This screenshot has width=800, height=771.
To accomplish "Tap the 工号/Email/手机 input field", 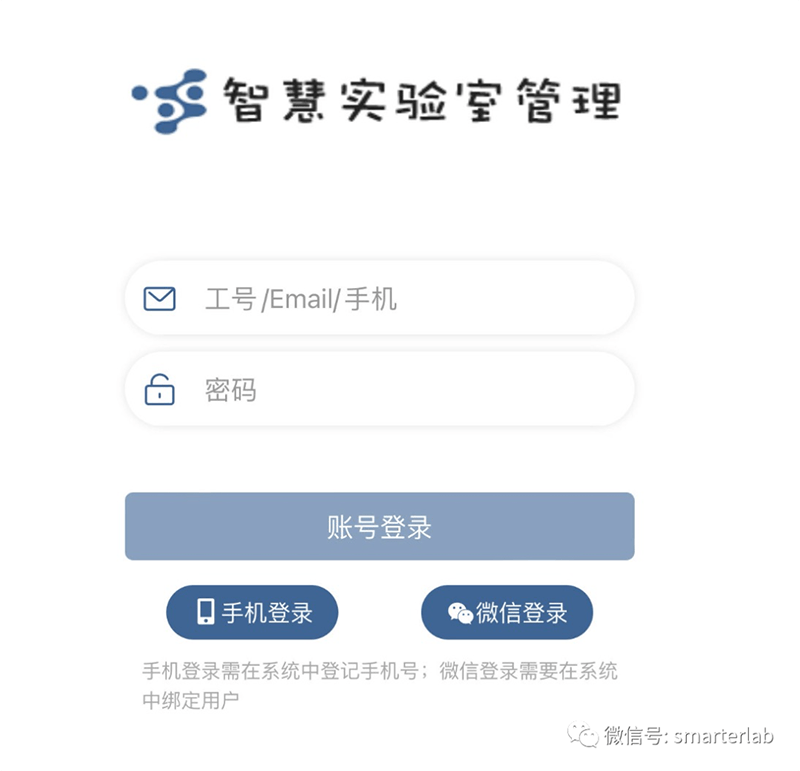I will 400,298.
